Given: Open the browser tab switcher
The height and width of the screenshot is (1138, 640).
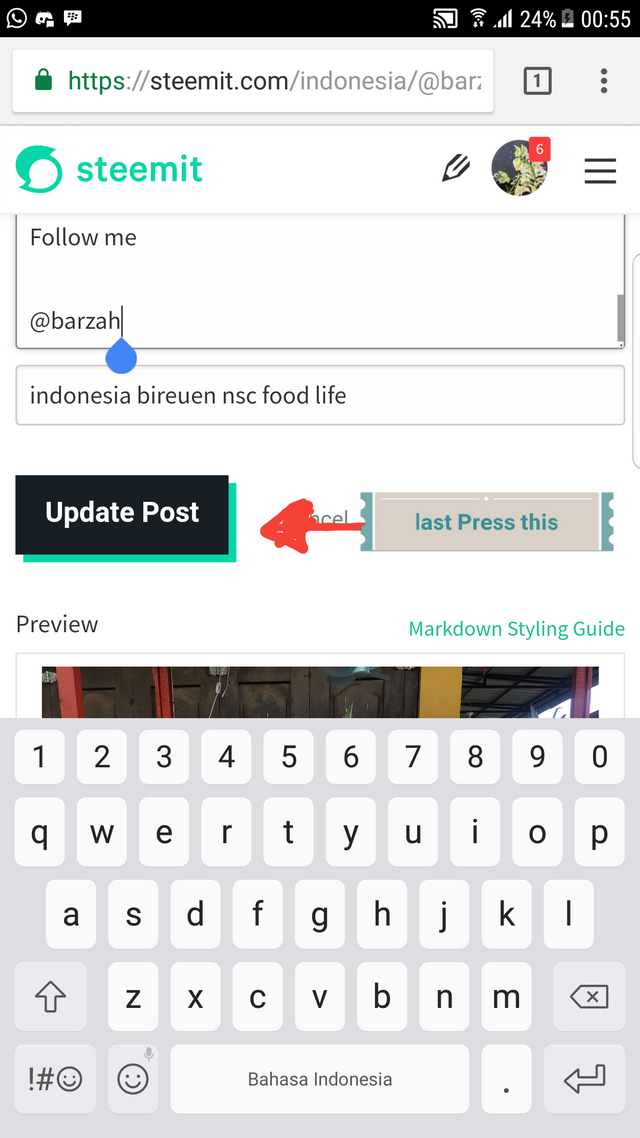Looking at the screenshot, I should (537, 81).
